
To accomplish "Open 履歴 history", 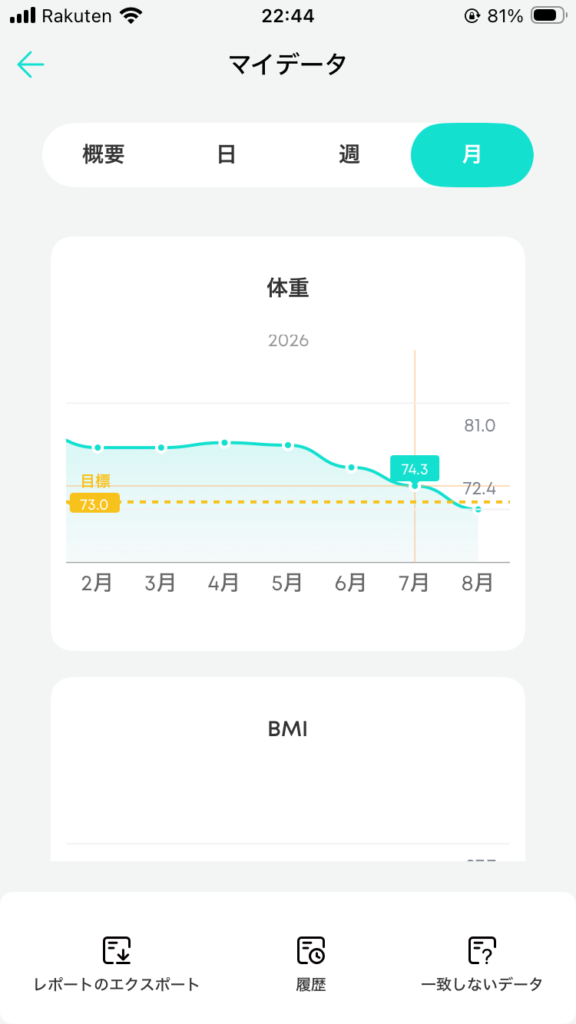I will [x=311, y=965].
